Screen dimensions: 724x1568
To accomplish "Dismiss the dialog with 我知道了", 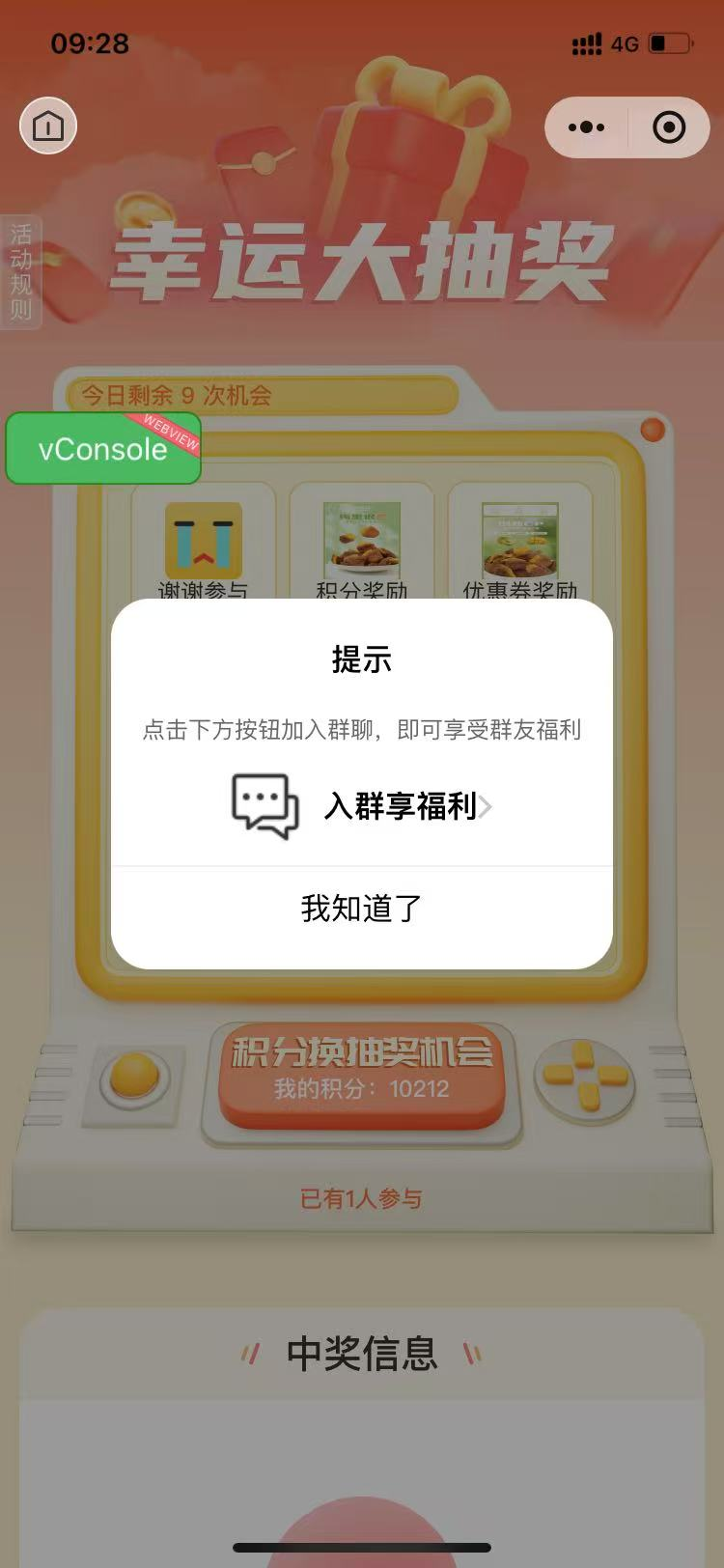I will coord(362,910).
